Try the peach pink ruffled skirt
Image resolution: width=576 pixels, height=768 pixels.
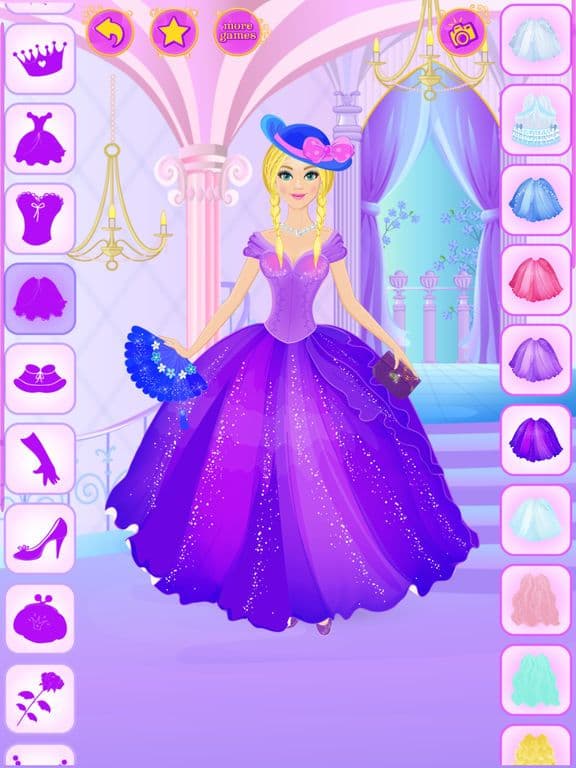point(536,600)
